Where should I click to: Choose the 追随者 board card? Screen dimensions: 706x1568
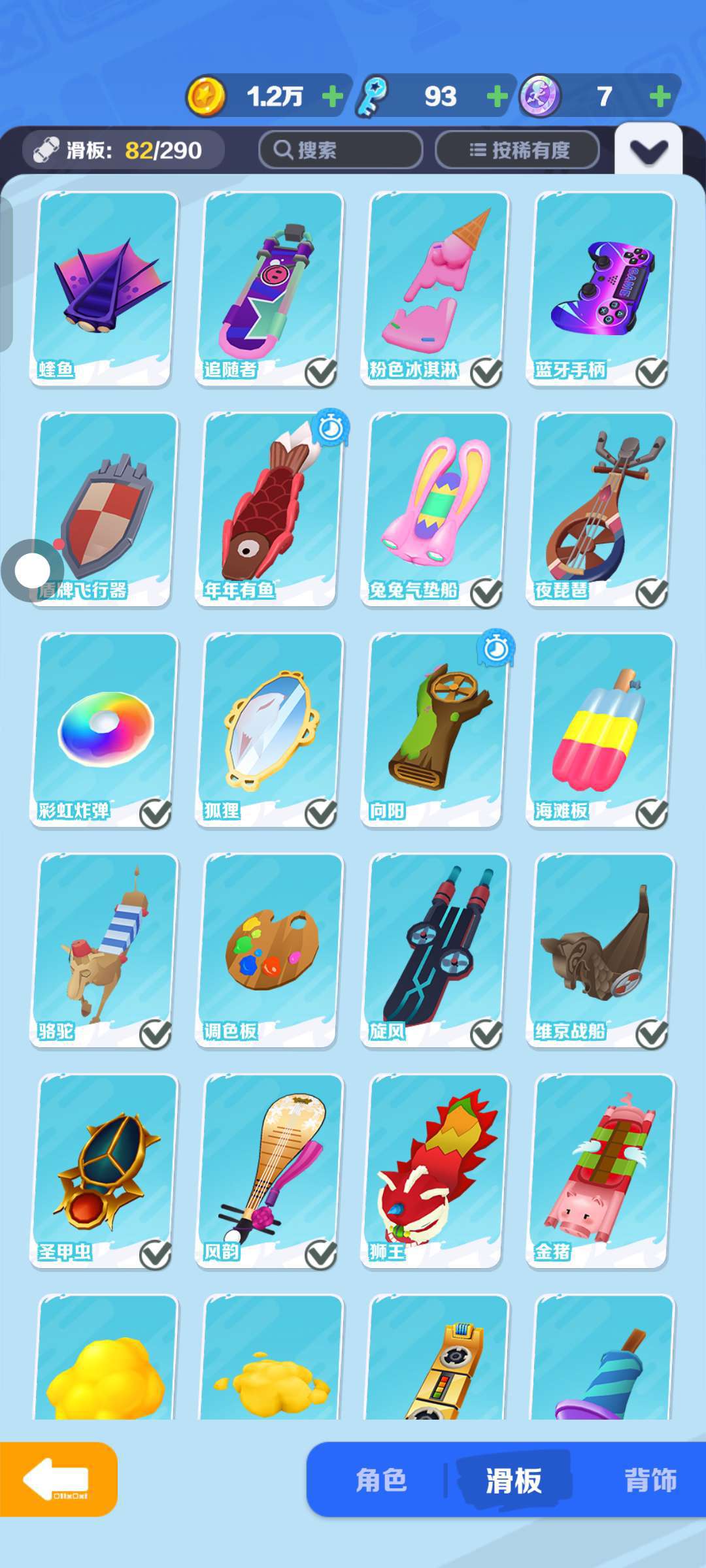[x=269, y=287]
